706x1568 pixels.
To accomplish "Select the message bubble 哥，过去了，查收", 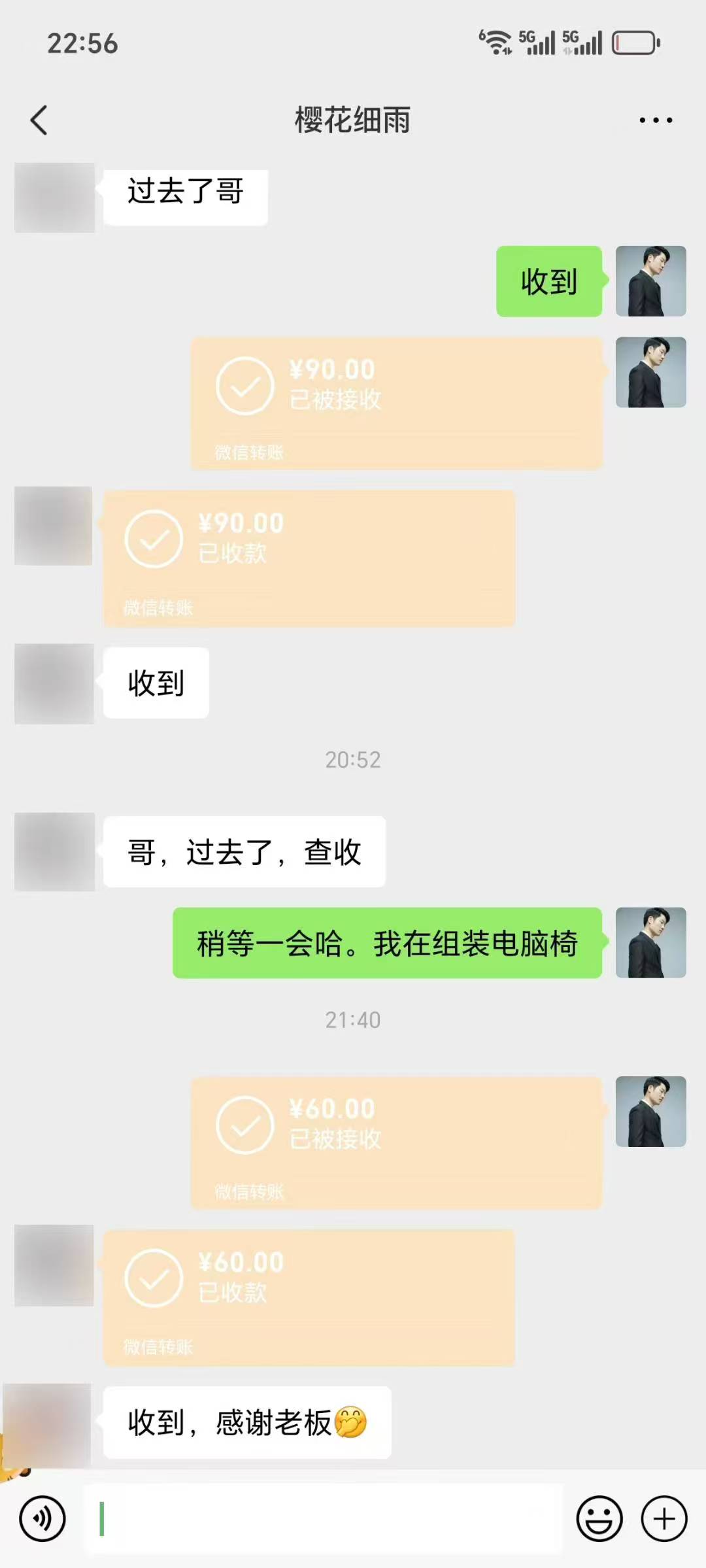I will point(243,851).
